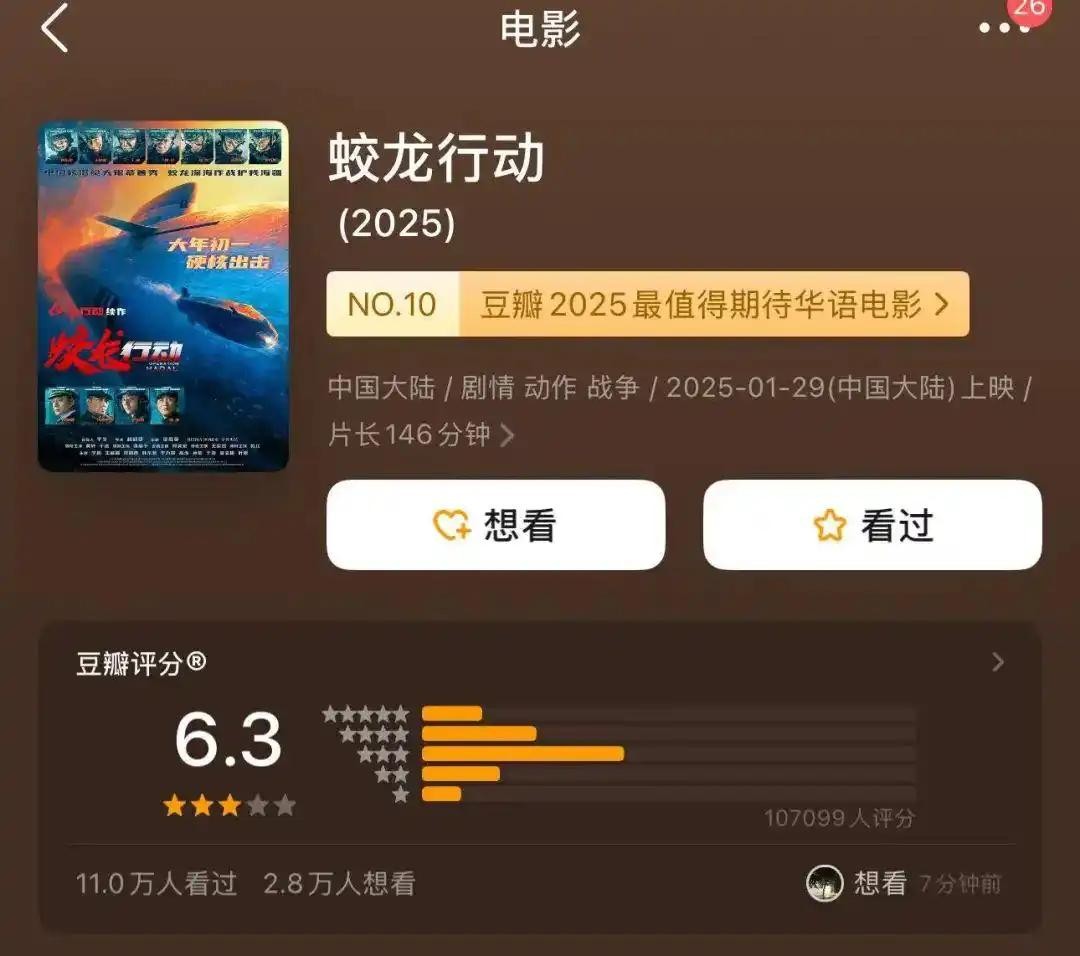Viewport: 1080px width, 956px height.
Task: View the friend who marked 想看
Action: click(825, 883)
